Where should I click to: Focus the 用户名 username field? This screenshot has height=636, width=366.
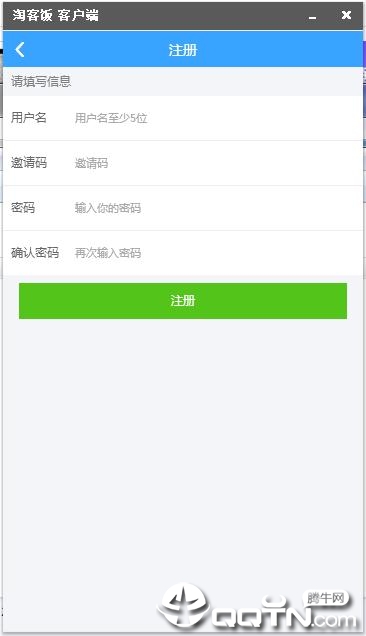pyautogui.click(x=217, y=118)
